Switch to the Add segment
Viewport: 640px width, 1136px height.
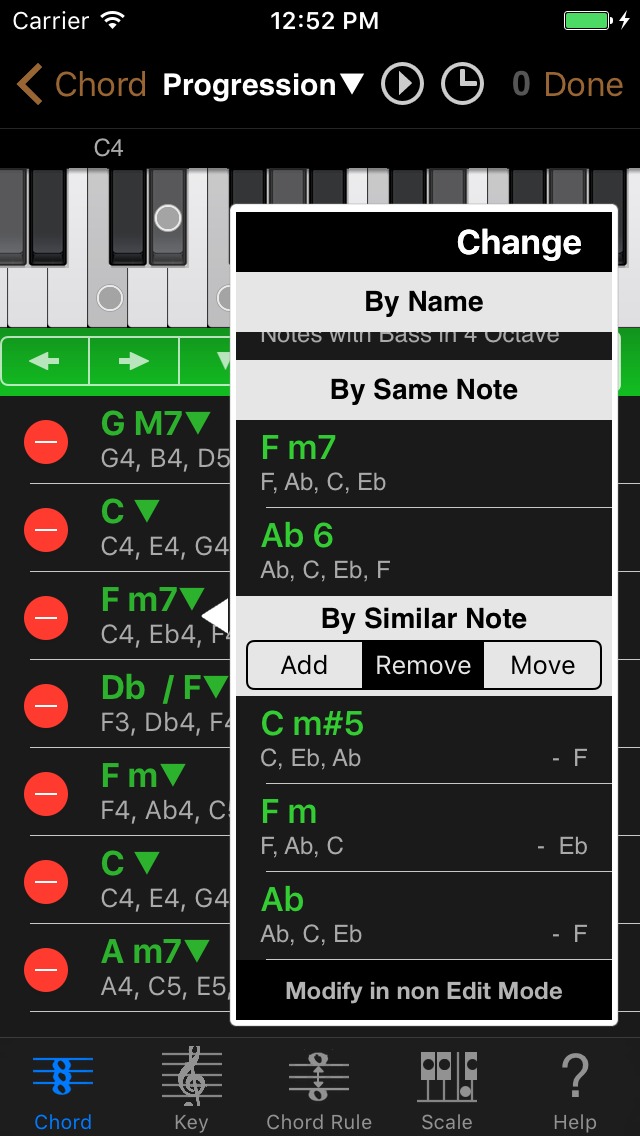[304, 665]
